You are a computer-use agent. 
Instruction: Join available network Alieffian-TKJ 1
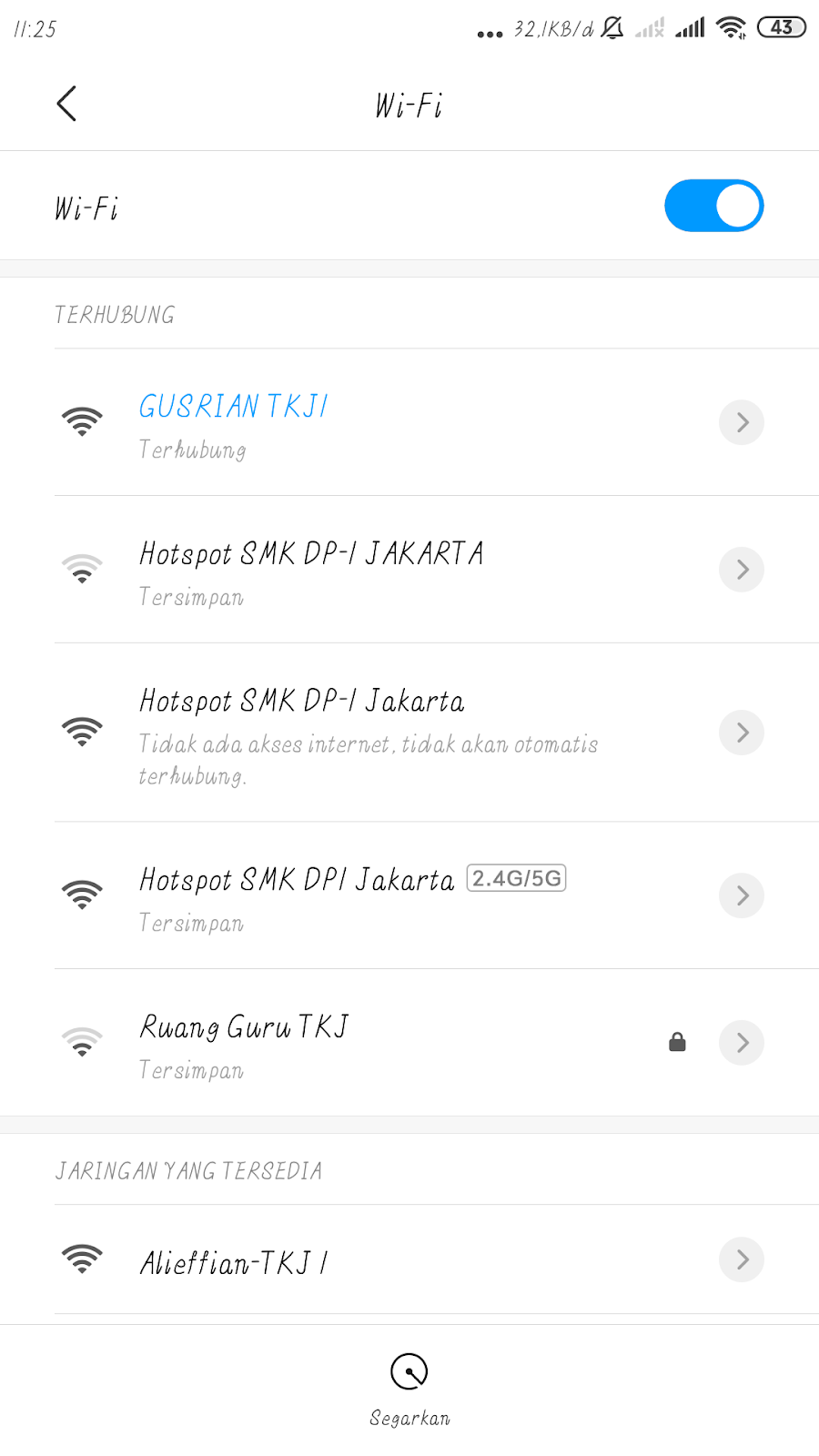pos(409,1259)
